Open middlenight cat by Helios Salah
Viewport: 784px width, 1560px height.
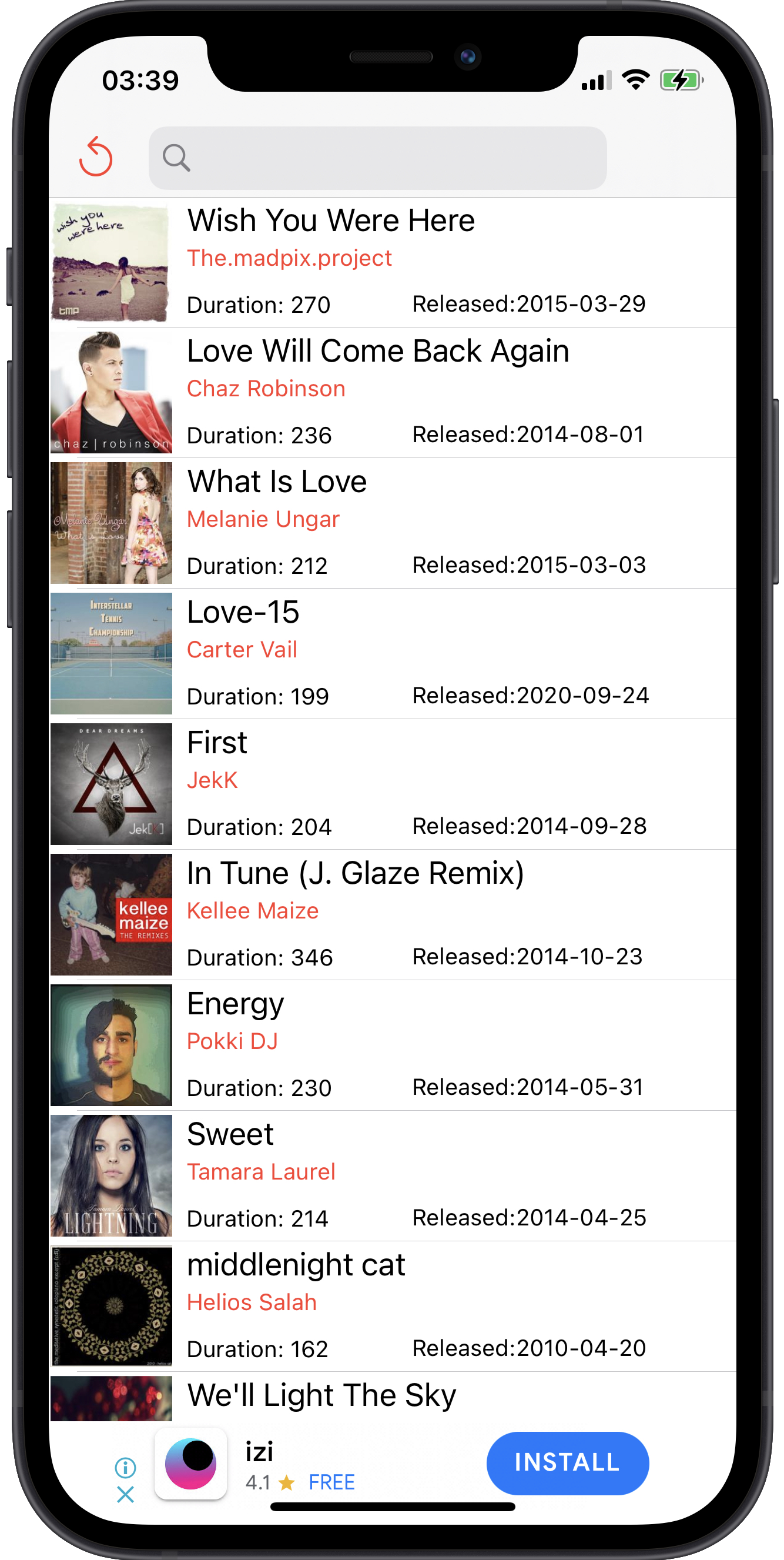391,1306
